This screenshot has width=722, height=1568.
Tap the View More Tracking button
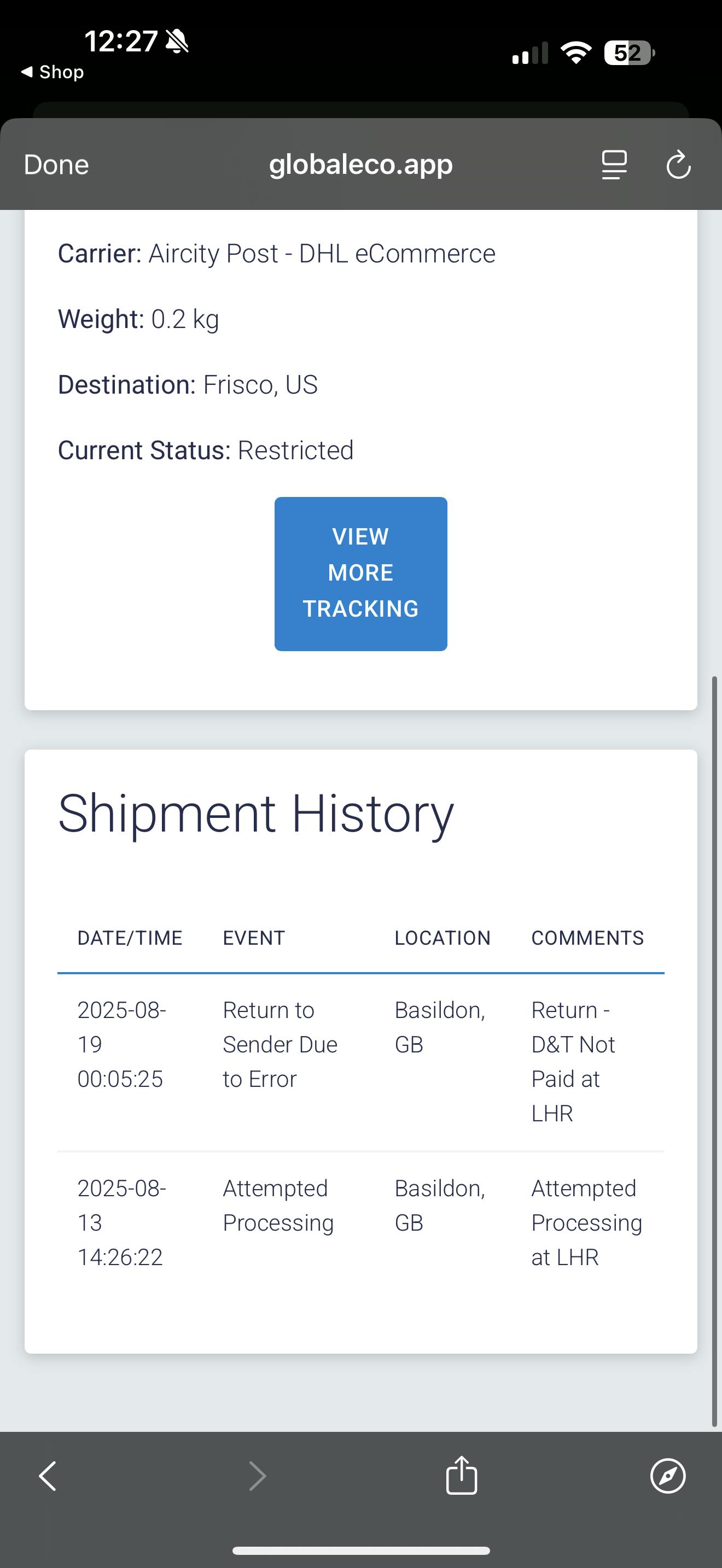pyautogui.click(x=361, y=574)
